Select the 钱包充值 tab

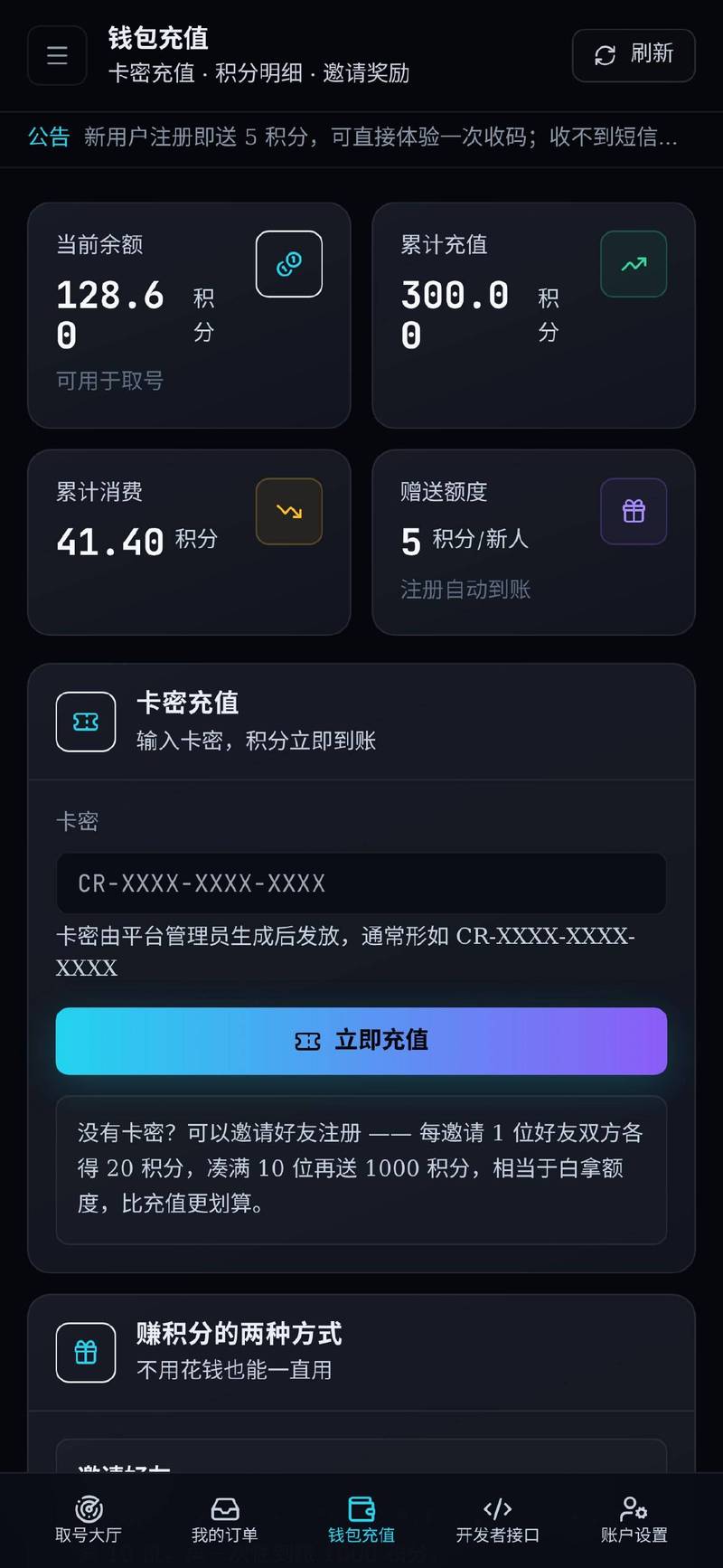point(361,1520)
